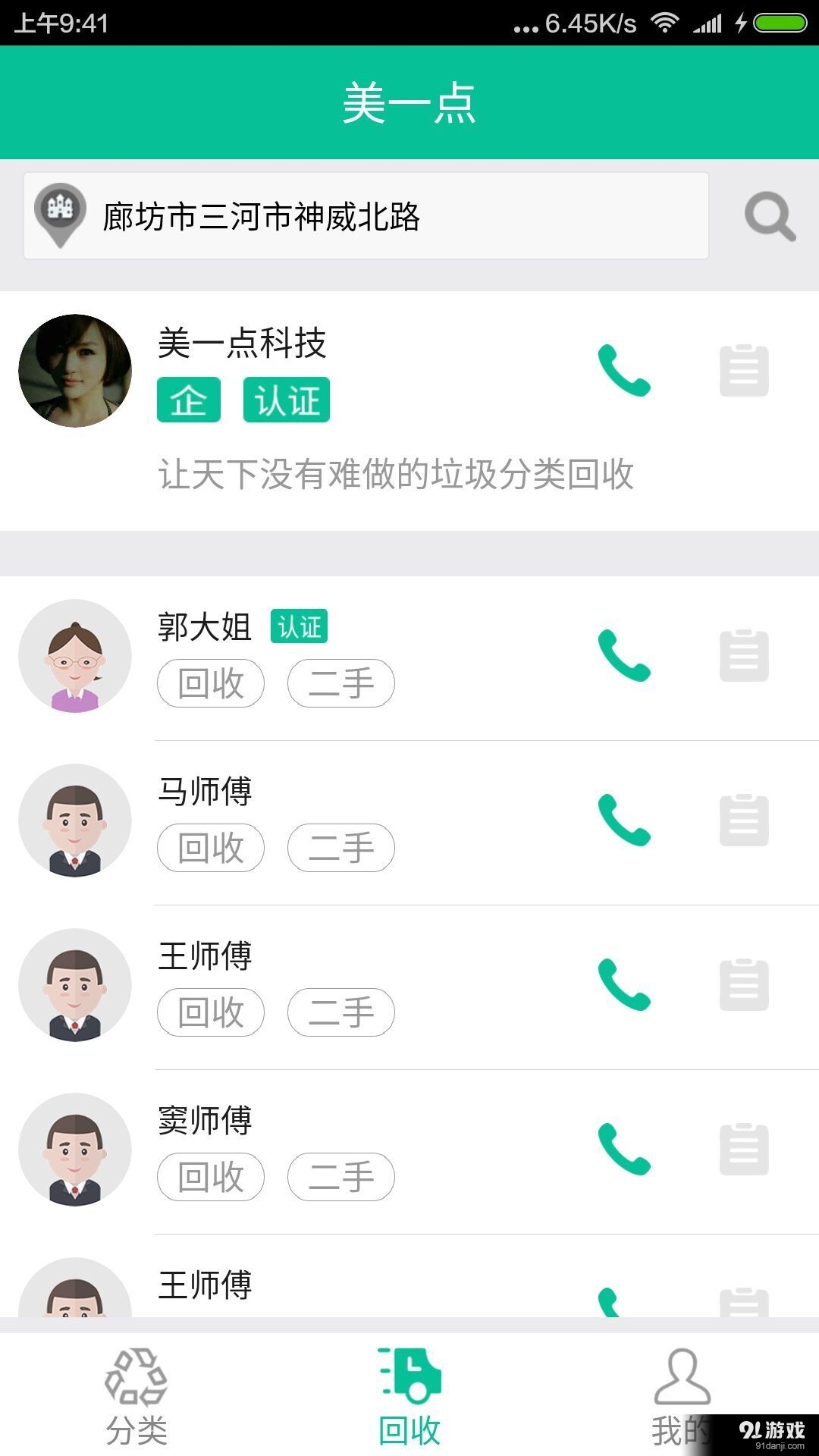
Task: Toggle 窦师傅's 回收 tag
Action: (210, 1177)
